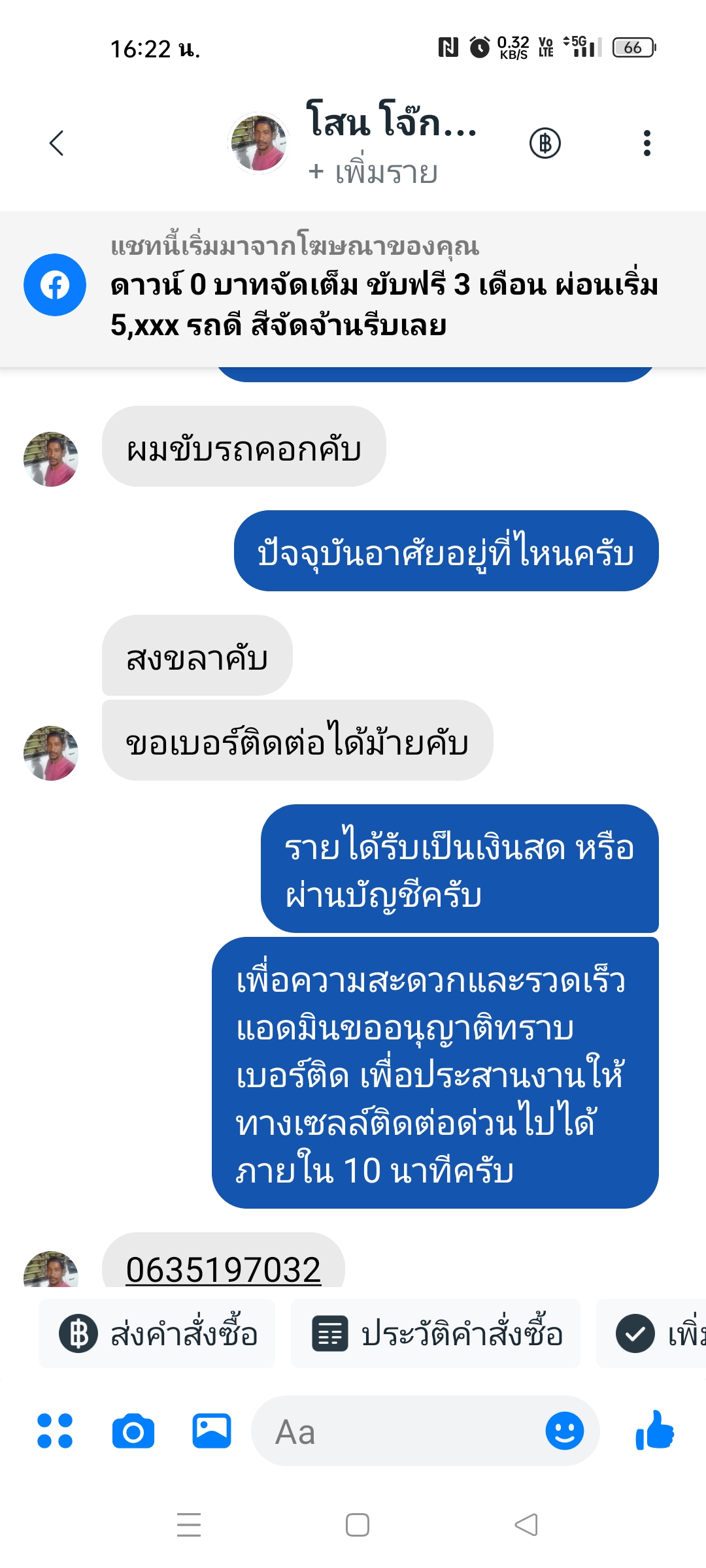Open the emoji picker
The image size is (706, 1568).
click(x=564, y=1431)
